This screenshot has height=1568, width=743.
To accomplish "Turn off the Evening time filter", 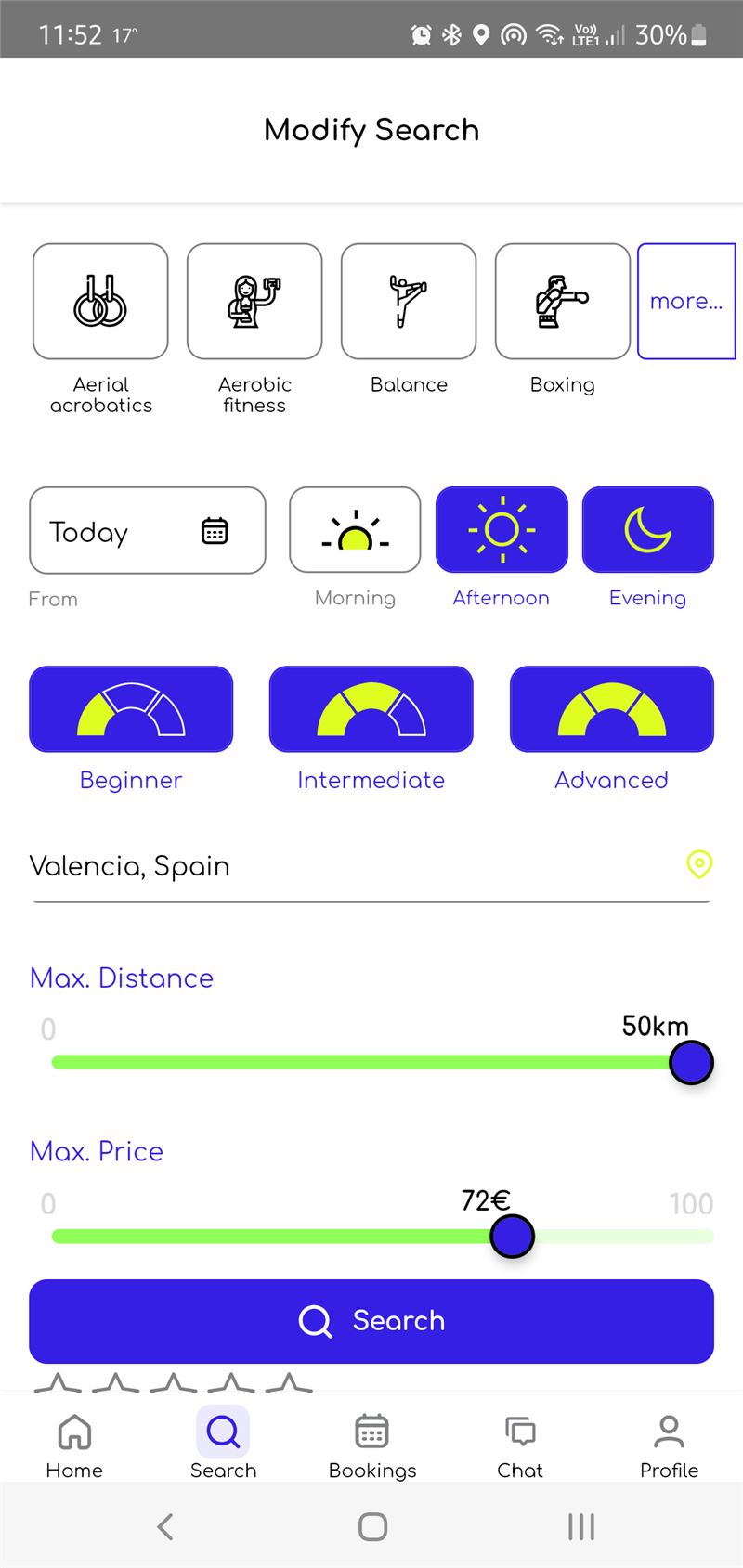I will pos(648,530).
